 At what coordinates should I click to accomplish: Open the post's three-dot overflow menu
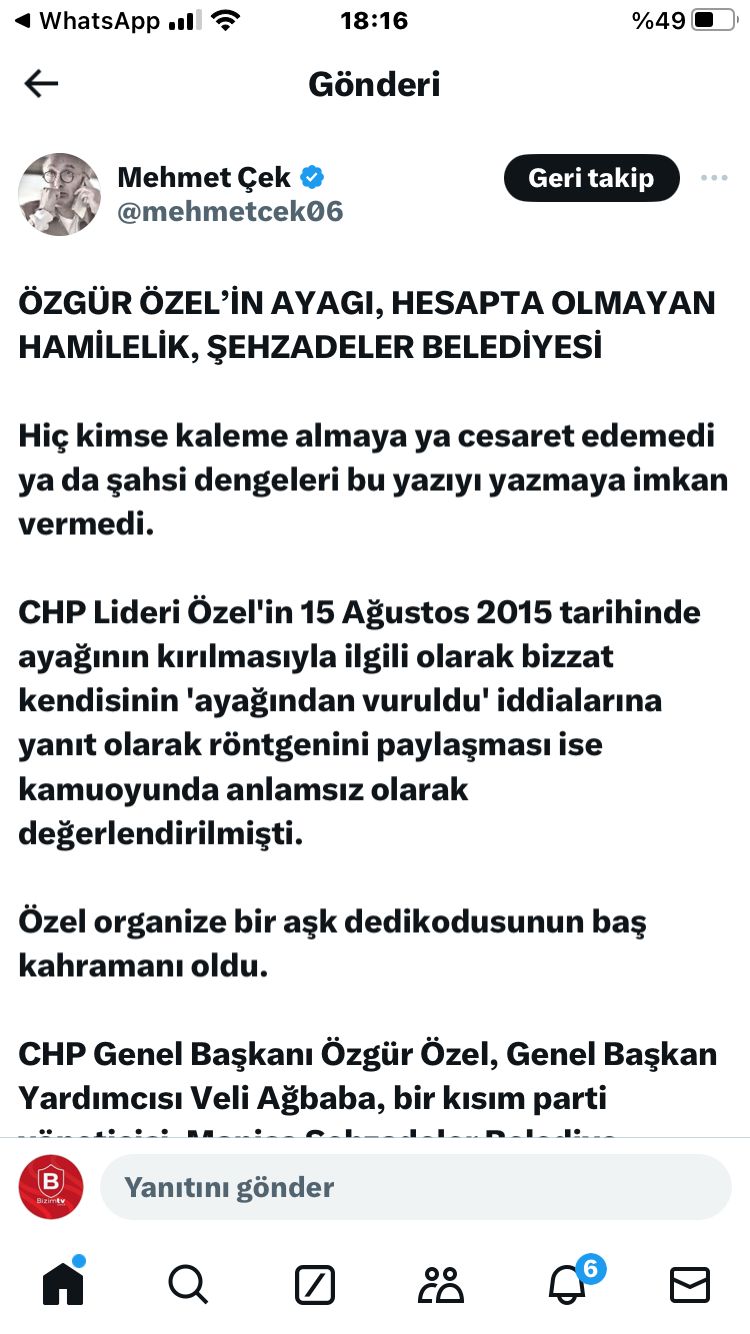(714, 178)
